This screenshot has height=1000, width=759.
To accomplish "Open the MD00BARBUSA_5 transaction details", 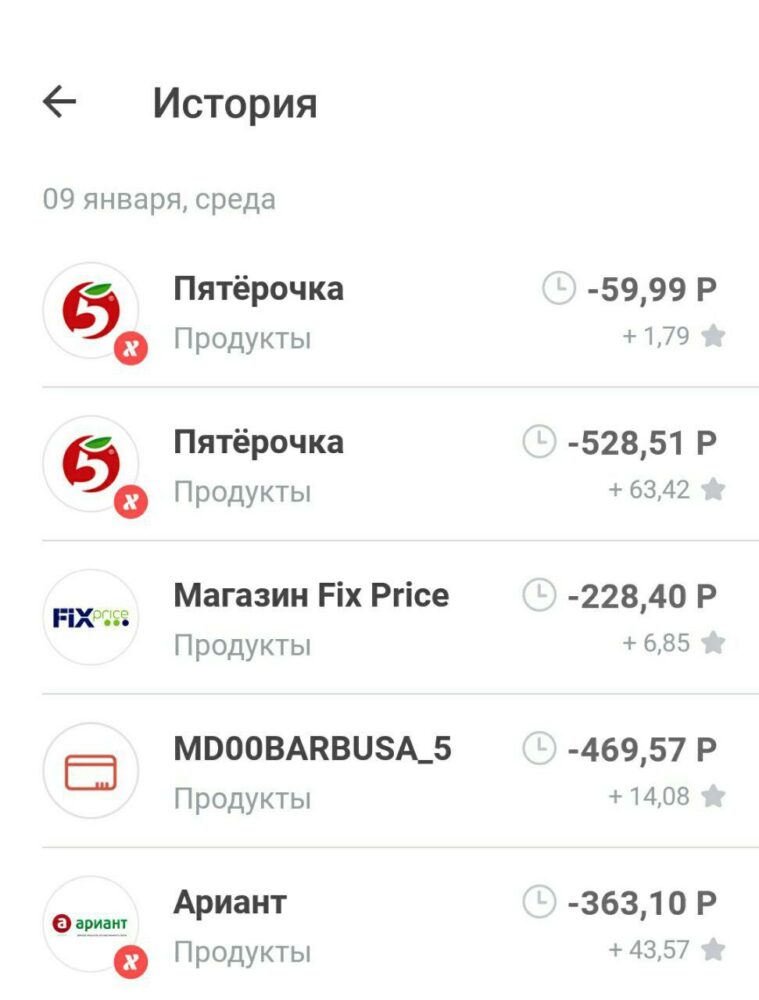I will [380, 772].
